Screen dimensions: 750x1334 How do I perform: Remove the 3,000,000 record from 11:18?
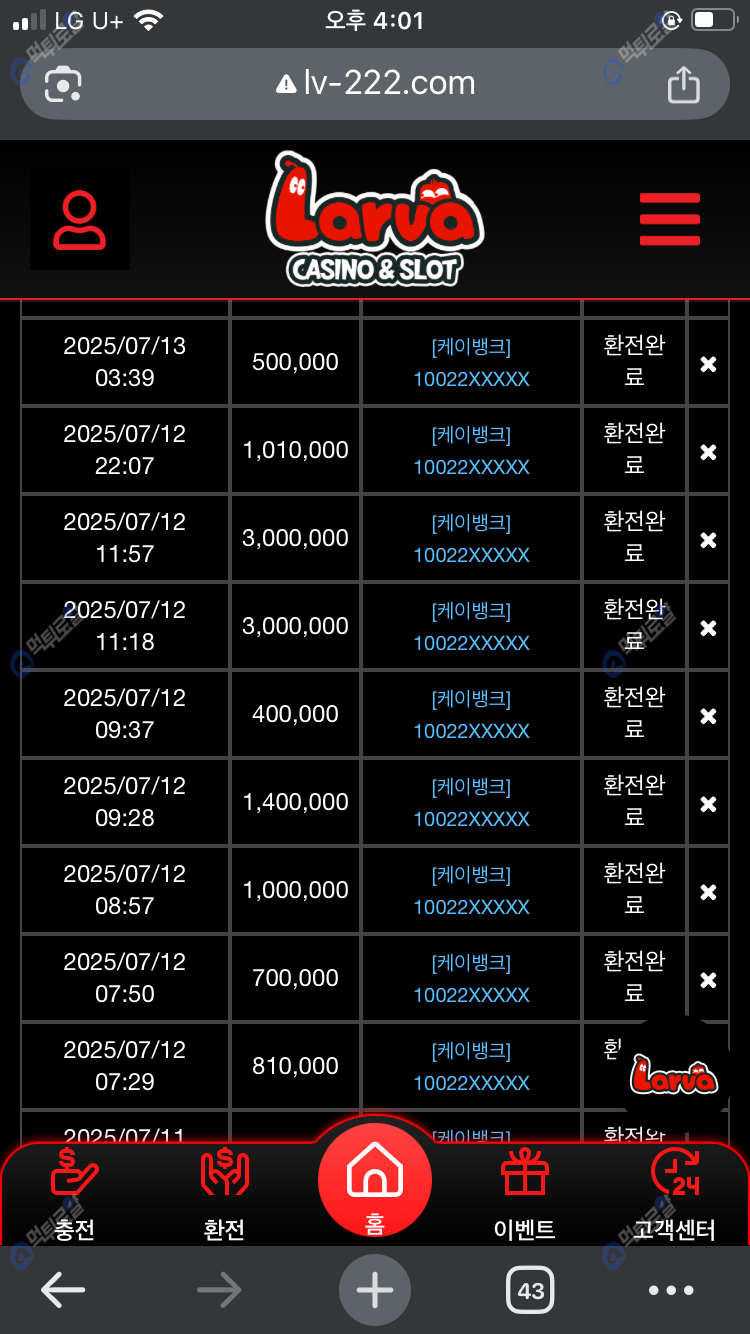708,628
